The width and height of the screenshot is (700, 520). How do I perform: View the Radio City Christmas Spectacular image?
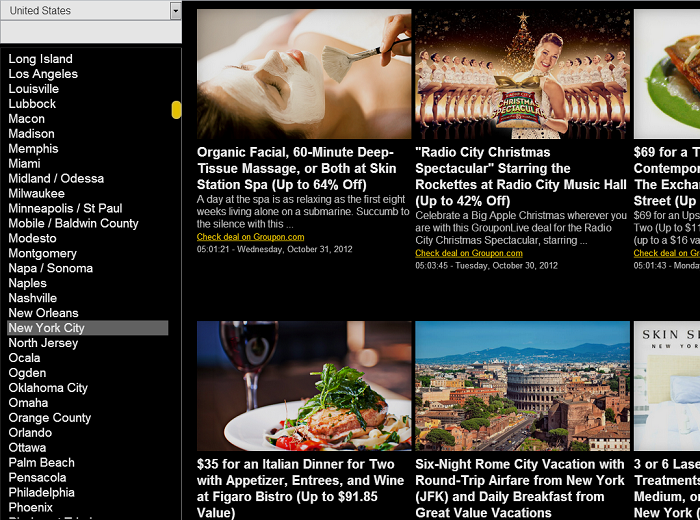pyautogui.click(x=522, y=74)
